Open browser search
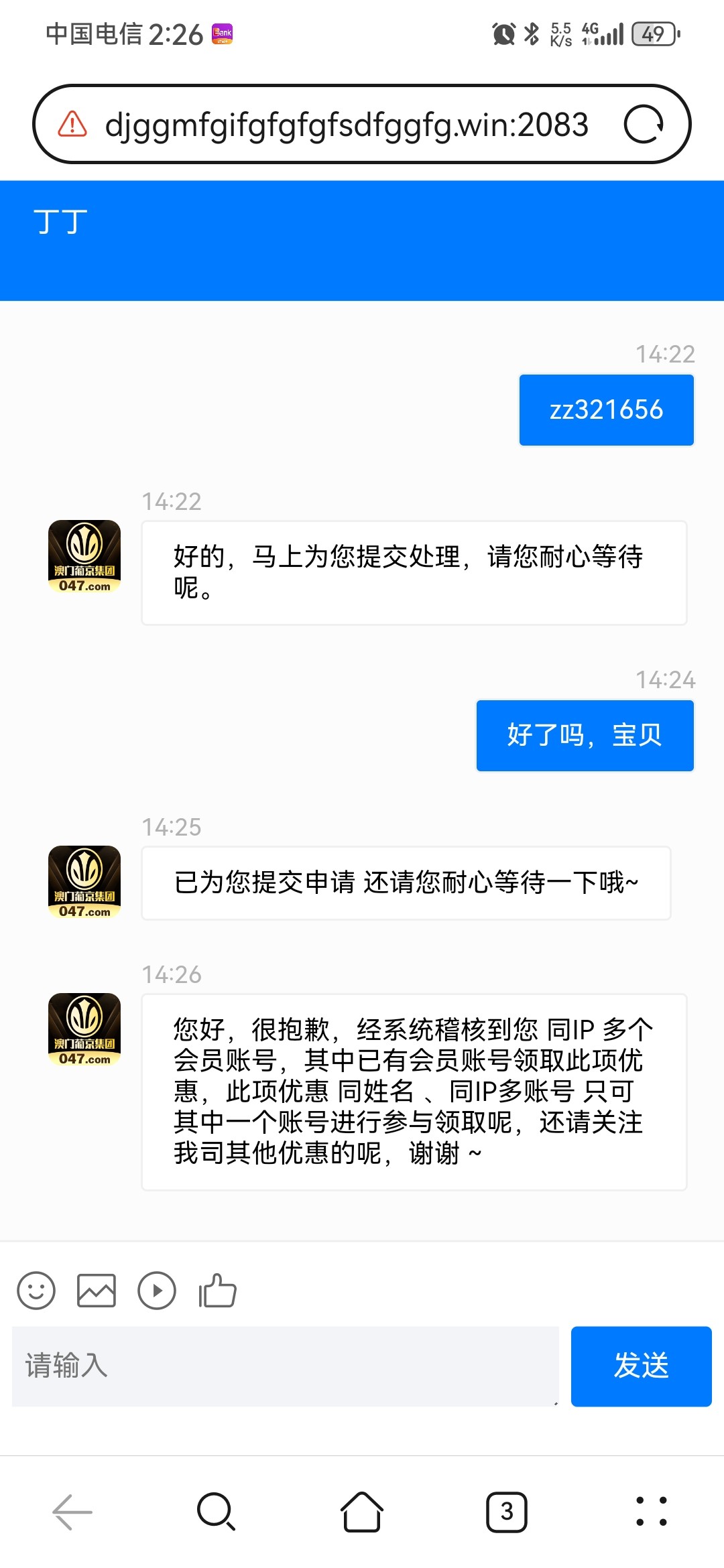 pyautogui.click(x=217, y=1512)
